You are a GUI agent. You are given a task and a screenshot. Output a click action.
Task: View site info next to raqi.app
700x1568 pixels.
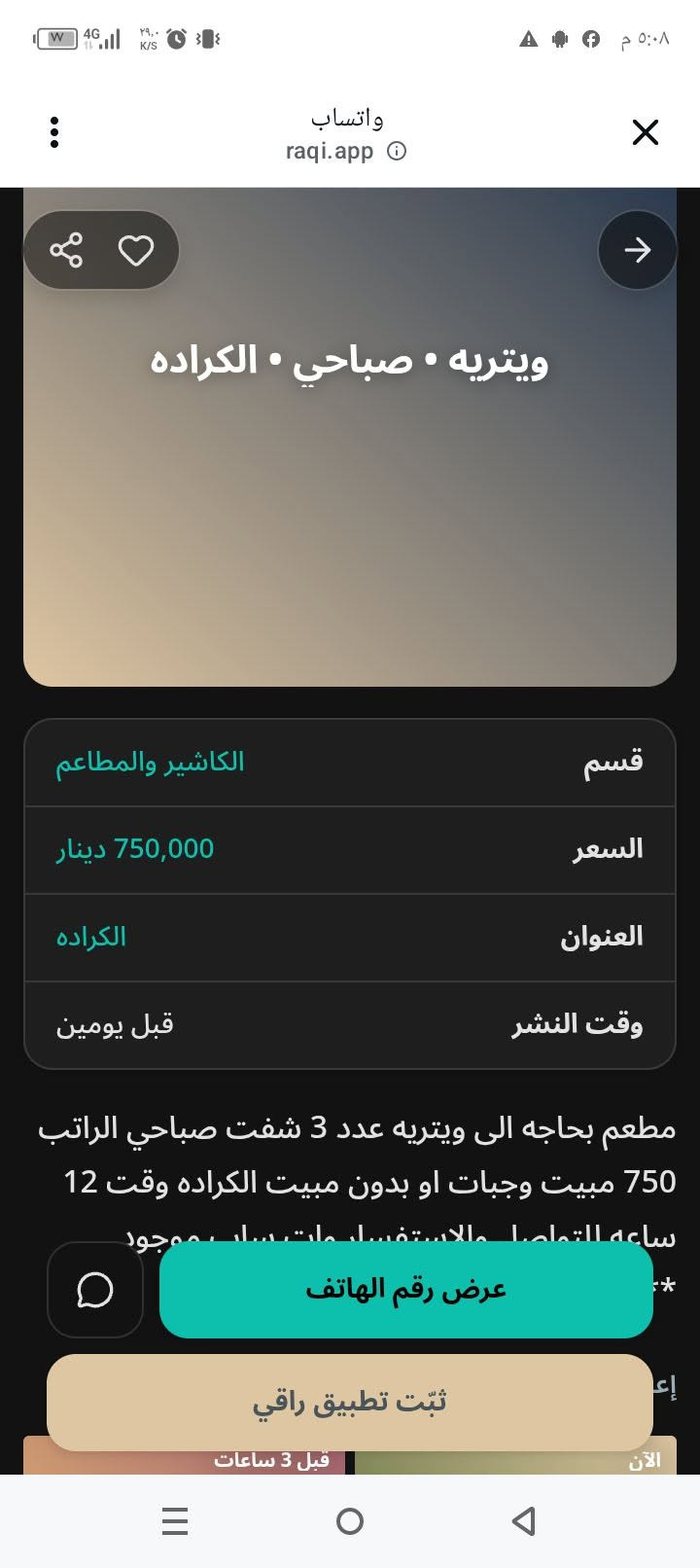(397, 151)
